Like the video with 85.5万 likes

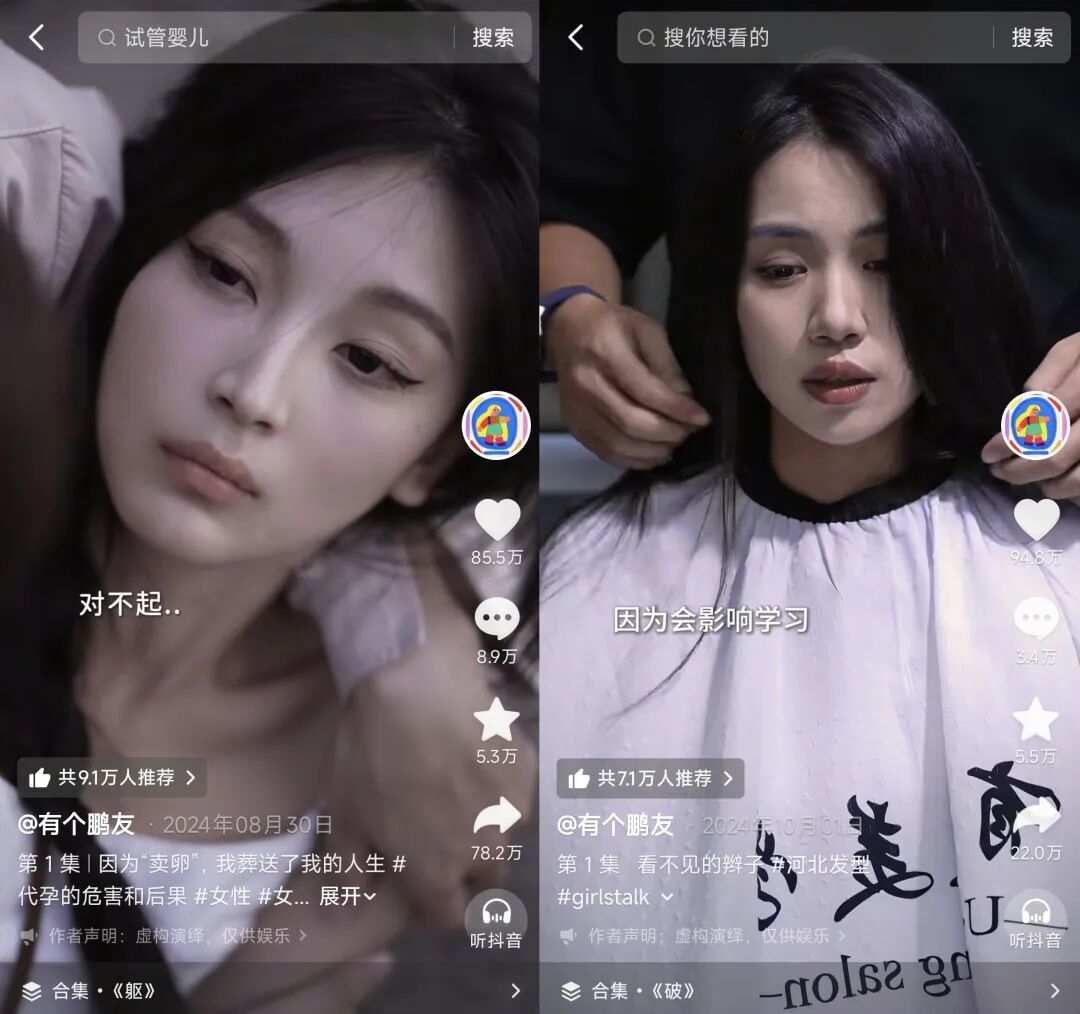(497, 520)
